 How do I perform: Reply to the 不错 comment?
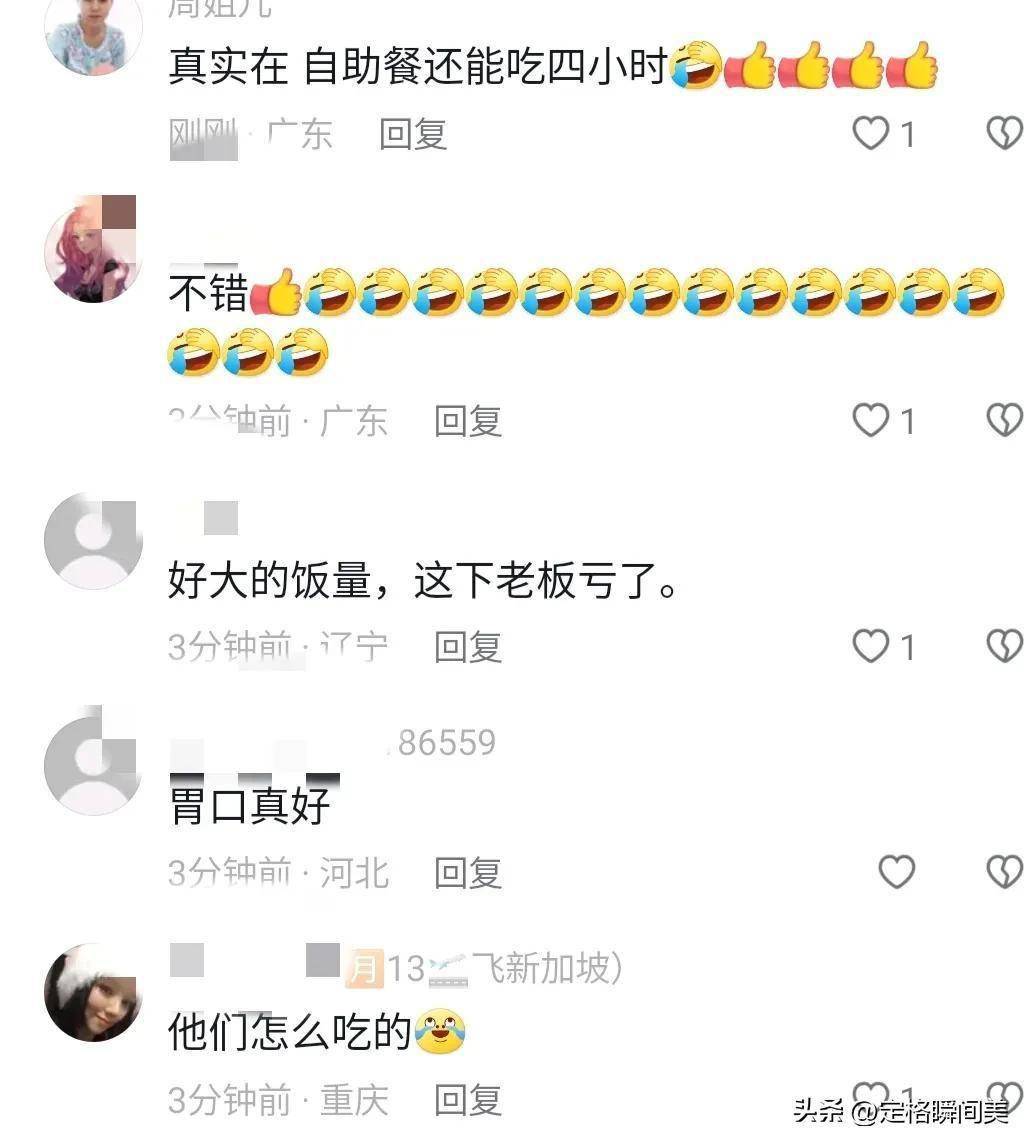467,421
